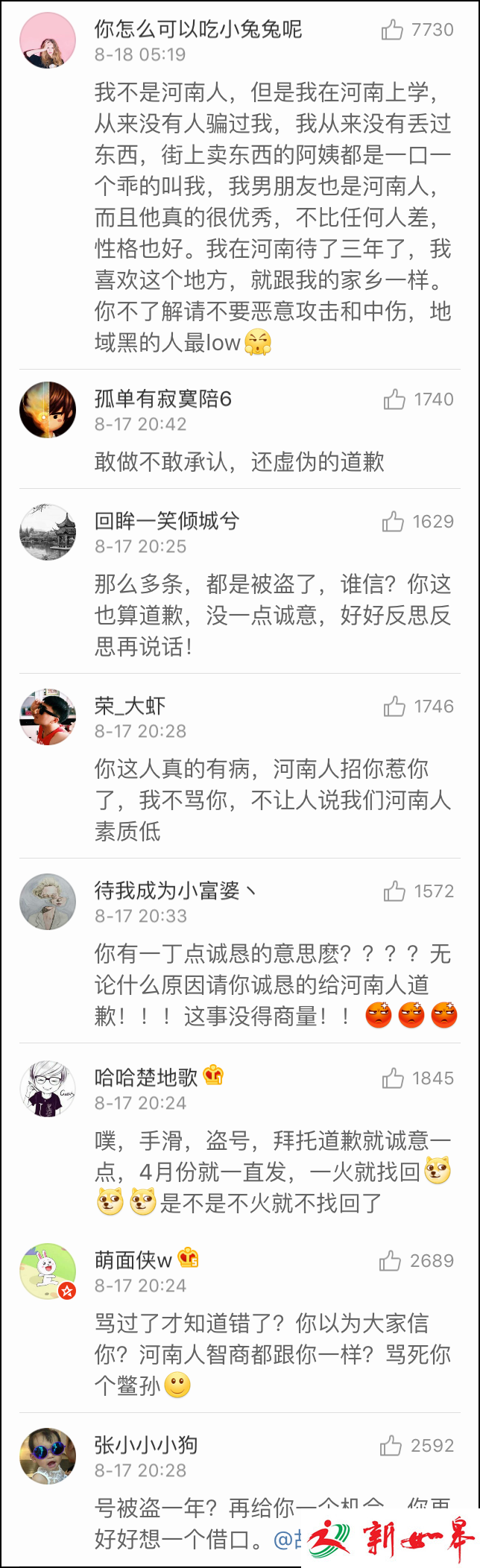The width and height of the screenshot is (480, 1568).
Task: Tap the thumbs-up on 回眸一笑倾城兮's comment
Action: (393, 522)
